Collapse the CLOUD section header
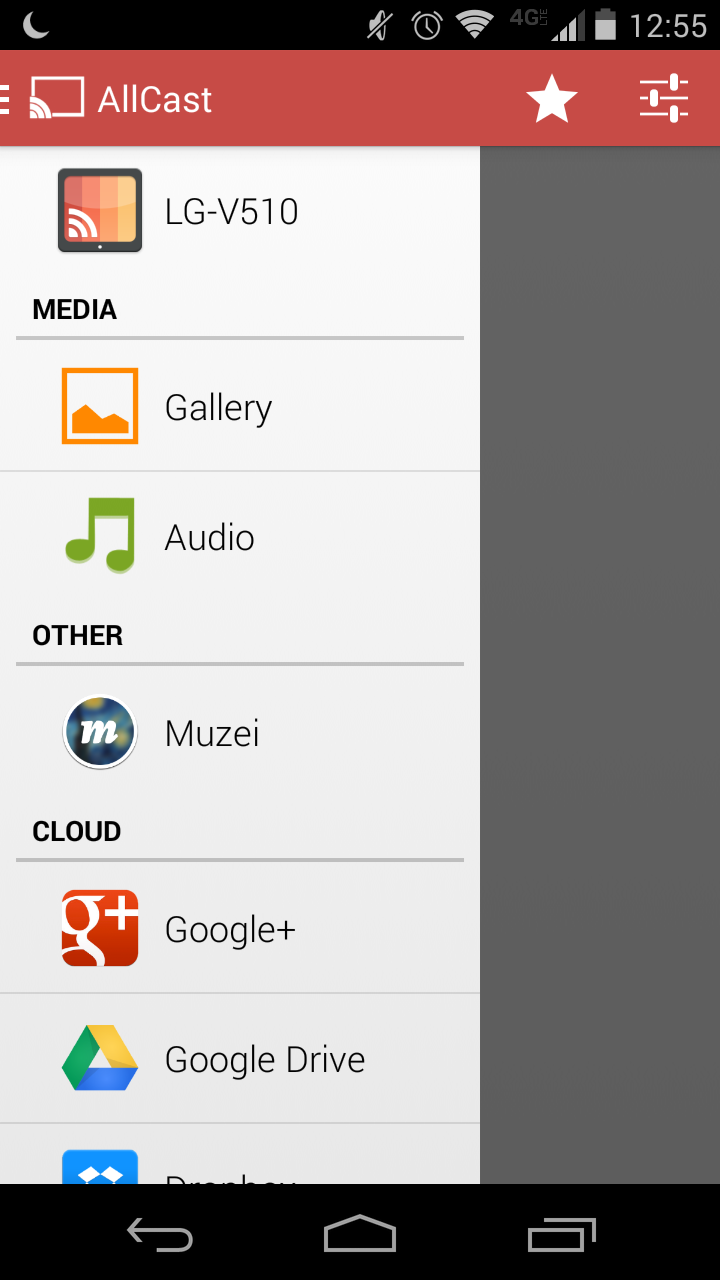Screen dimensions: 720x1280 click(76, 831)
